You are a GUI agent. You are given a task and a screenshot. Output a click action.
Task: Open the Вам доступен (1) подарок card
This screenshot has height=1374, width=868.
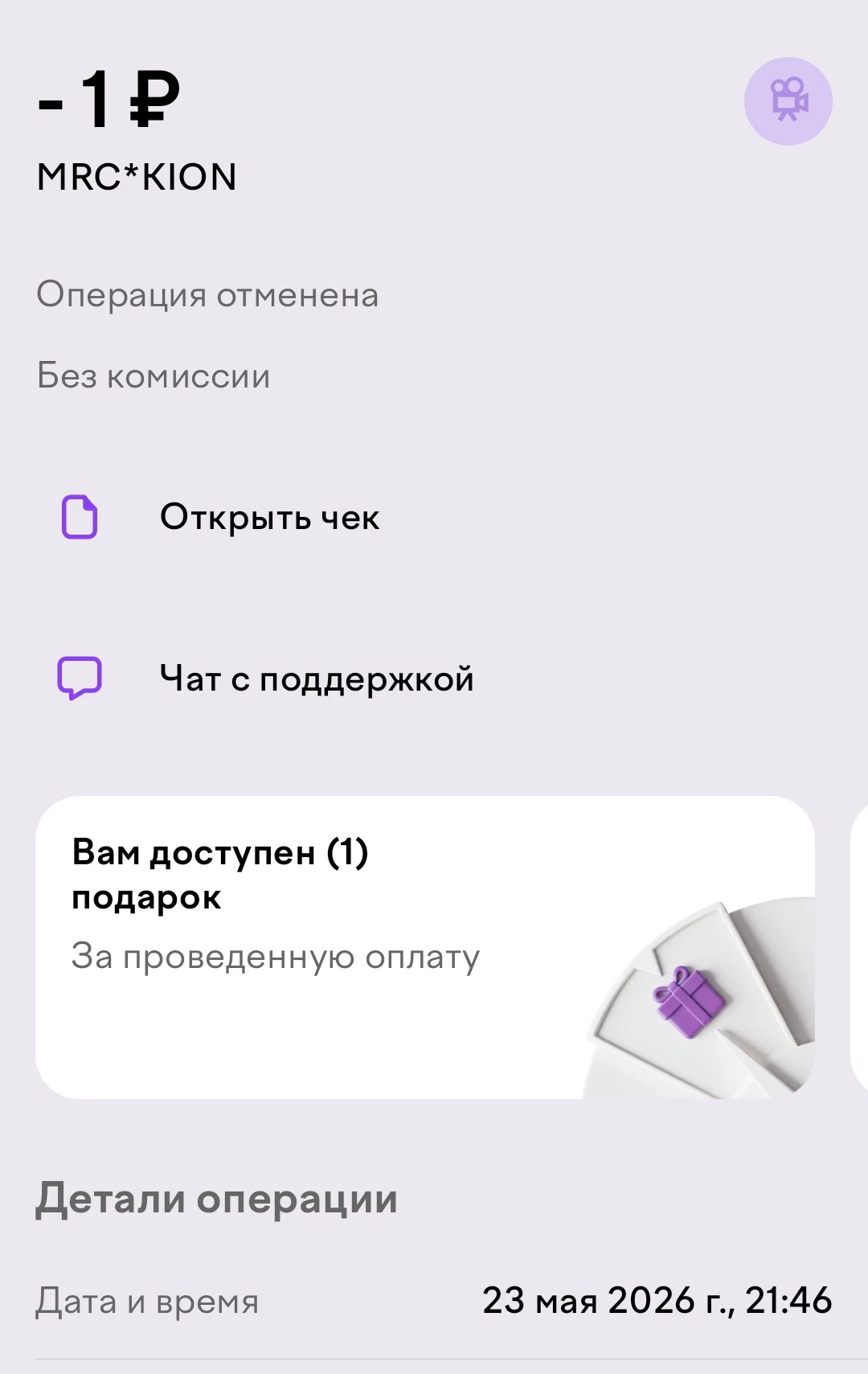425,947
